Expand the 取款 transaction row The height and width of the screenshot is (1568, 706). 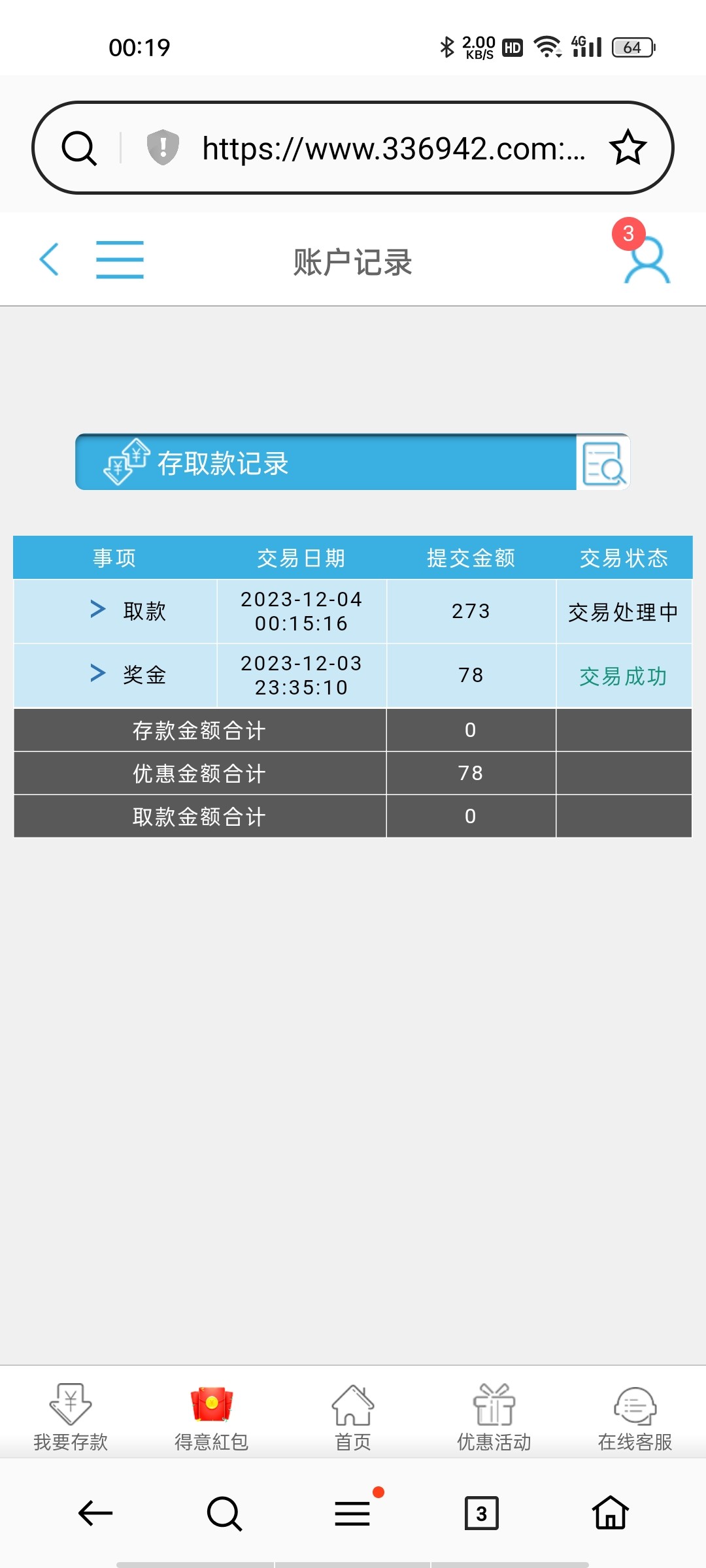[99, 610]
